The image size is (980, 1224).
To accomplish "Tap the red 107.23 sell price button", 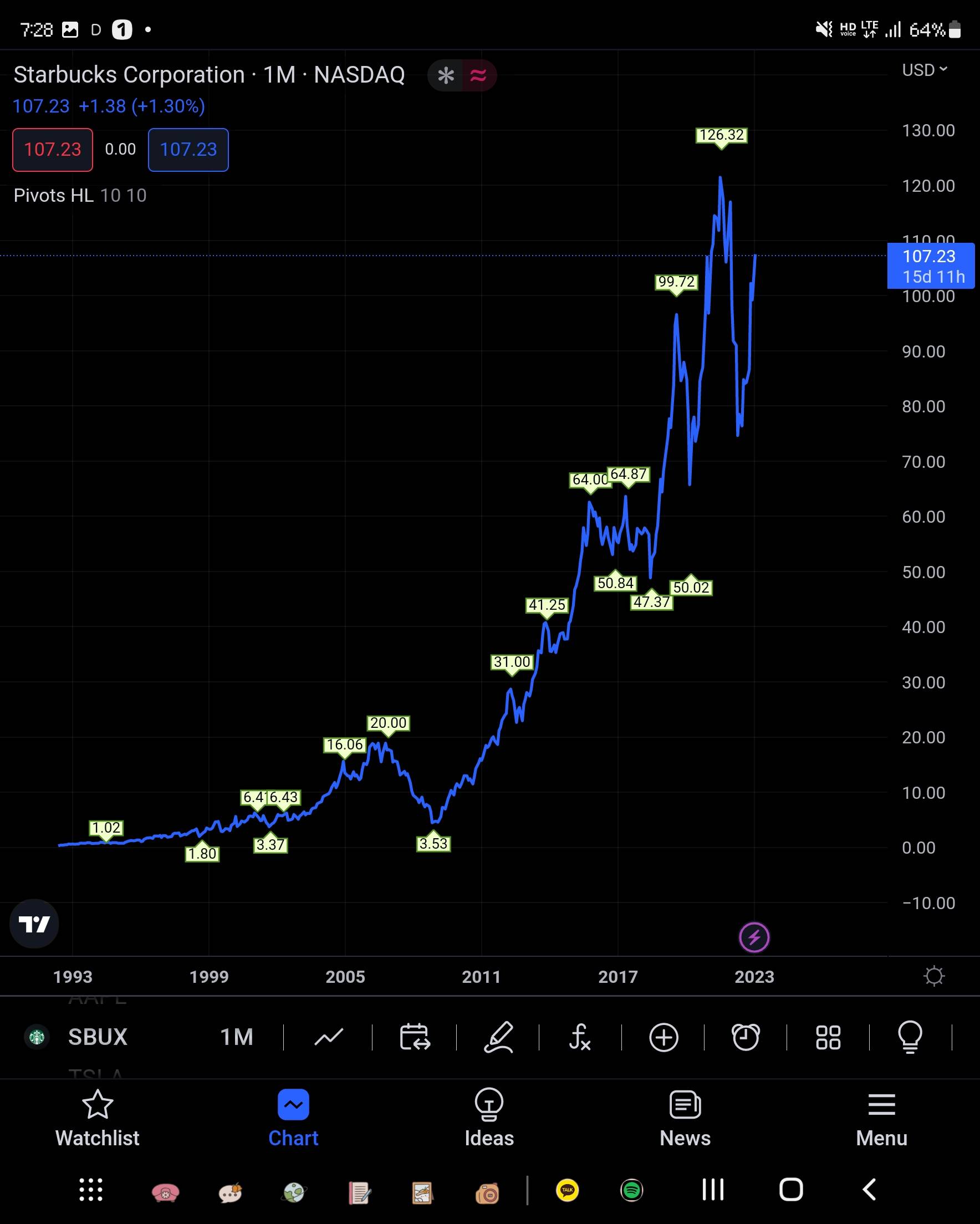I will pyautogui.click(x=53, y=150).
